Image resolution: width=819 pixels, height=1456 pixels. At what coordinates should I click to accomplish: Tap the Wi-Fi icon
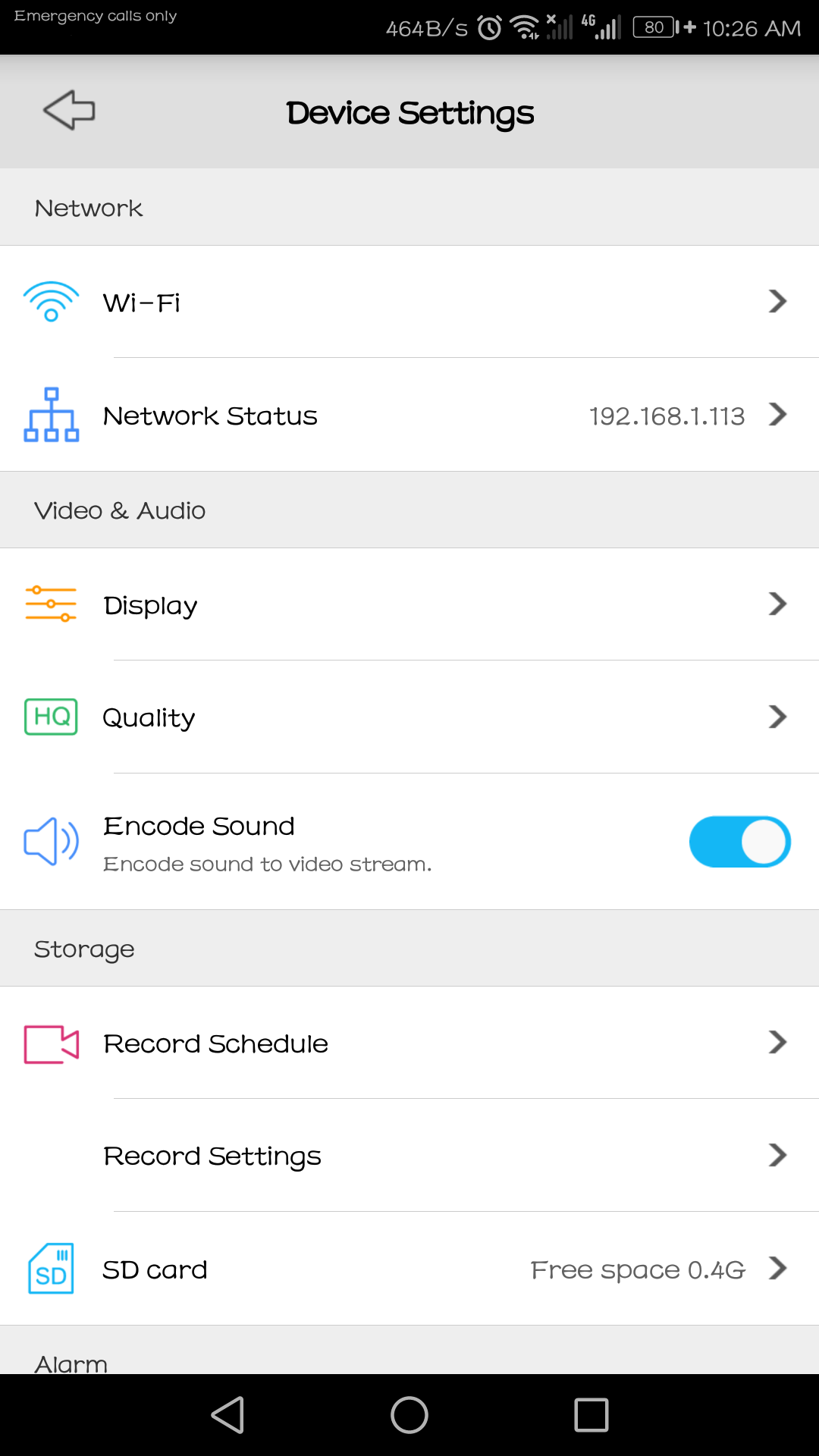tap(51, 301)
